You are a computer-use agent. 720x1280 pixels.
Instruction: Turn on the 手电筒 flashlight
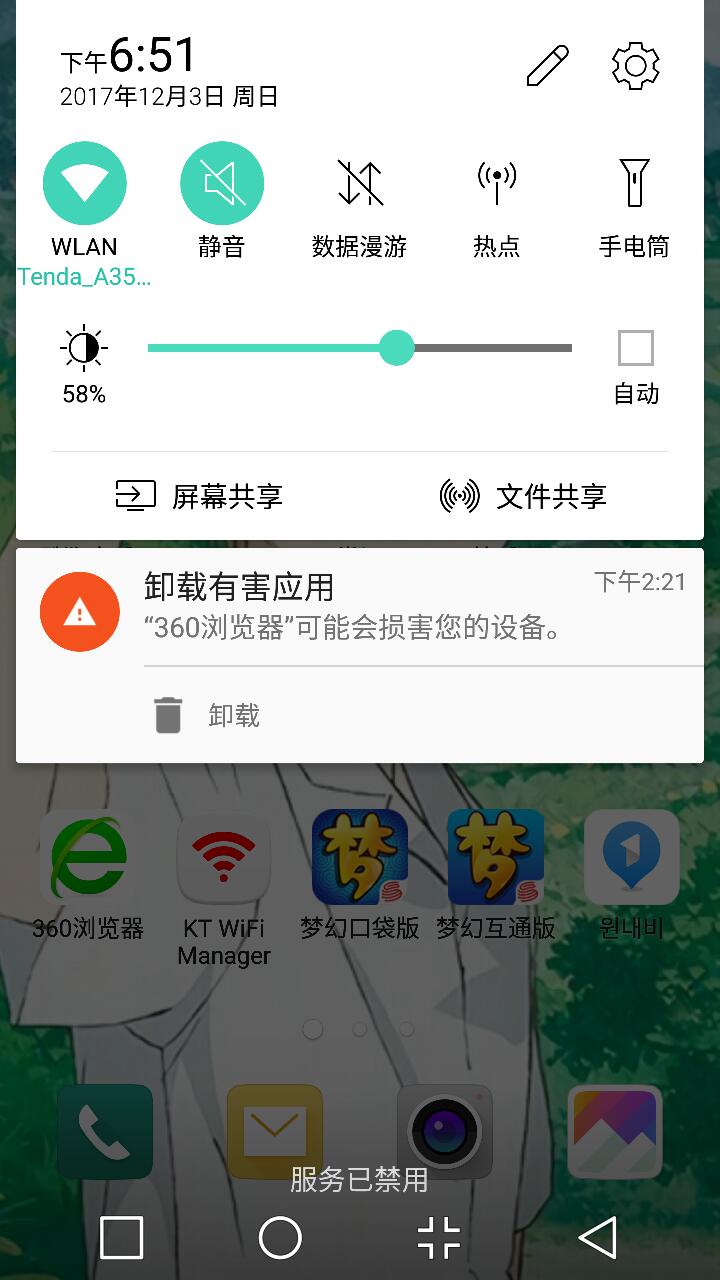point(634,184)
